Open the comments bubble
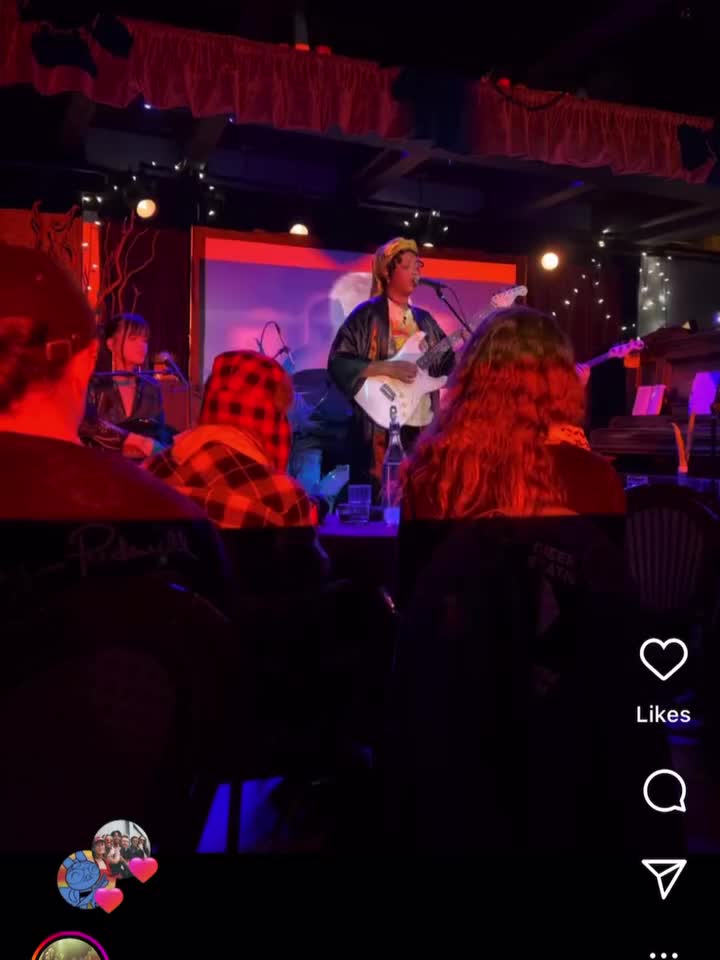 pyautogui.click(x=664, y=791)
